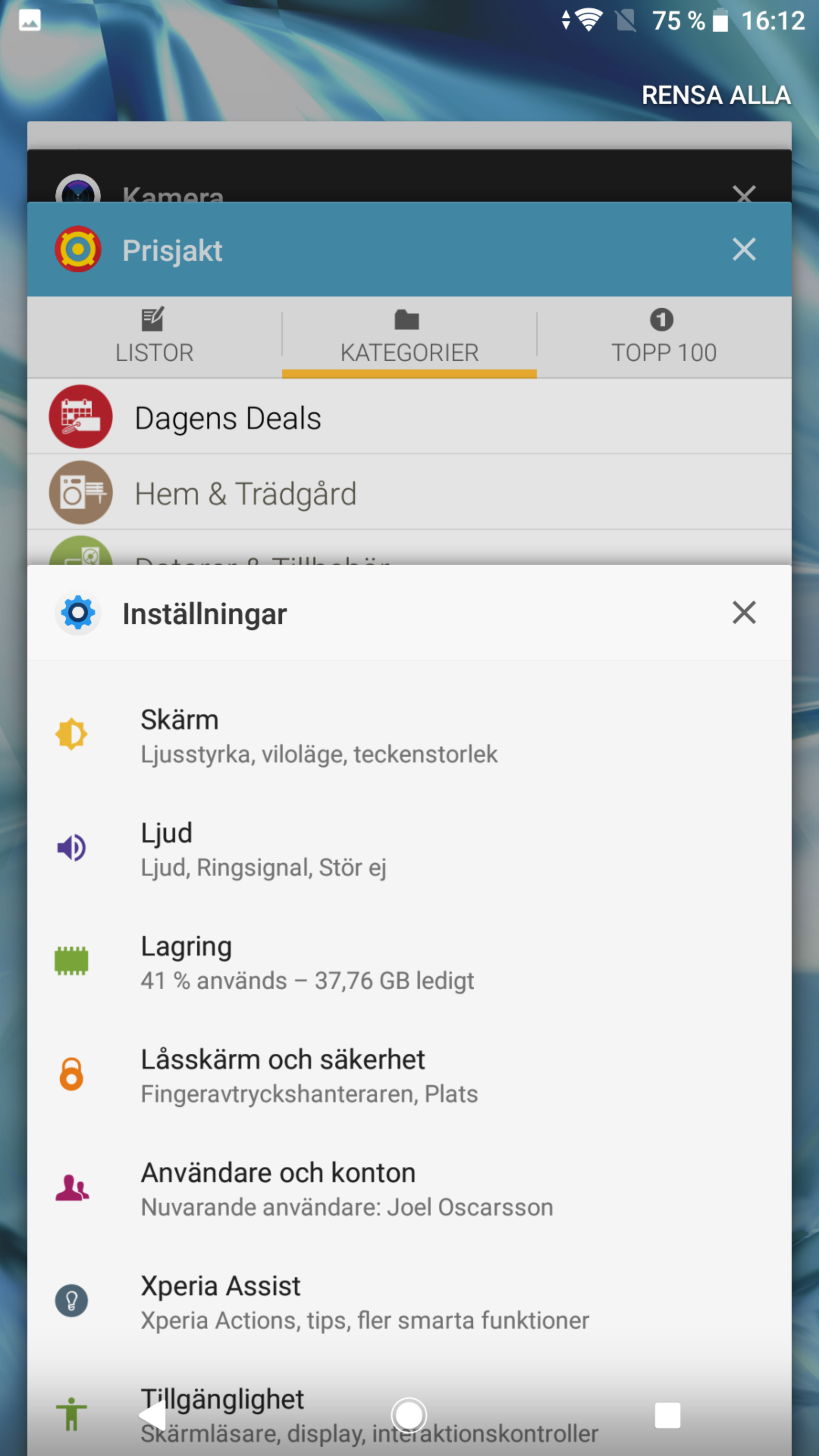The image size is (819, 1456).
Task: Go to the home screen
Action: [x=409, y=1415]
